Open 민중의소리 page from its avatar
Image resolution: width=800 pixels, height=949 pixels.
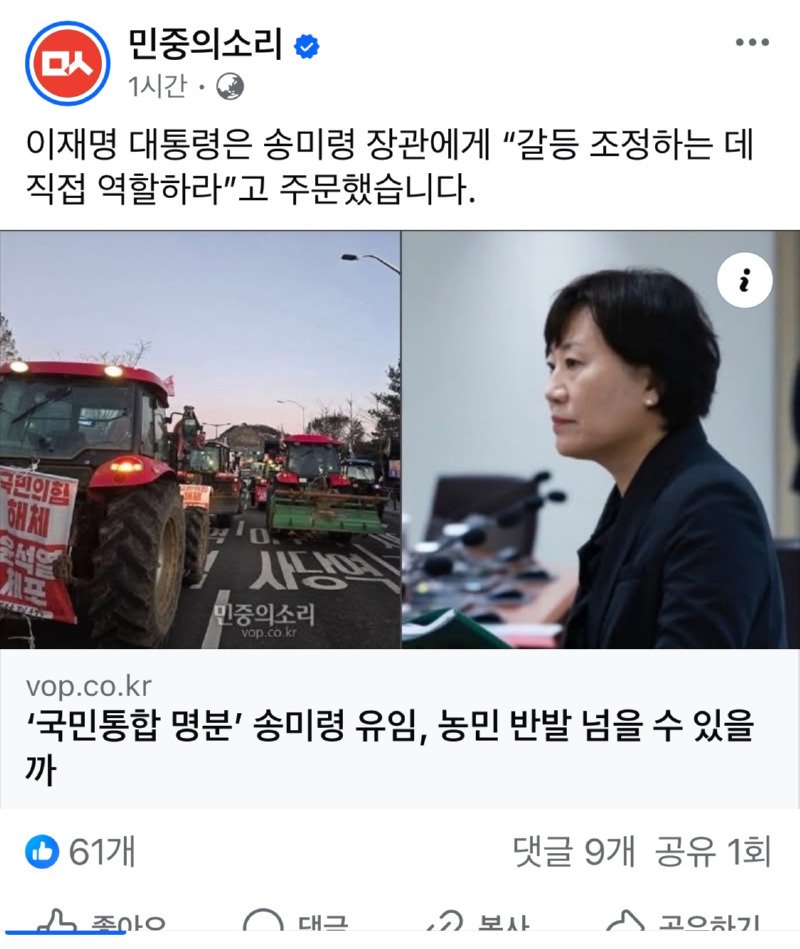67,62
